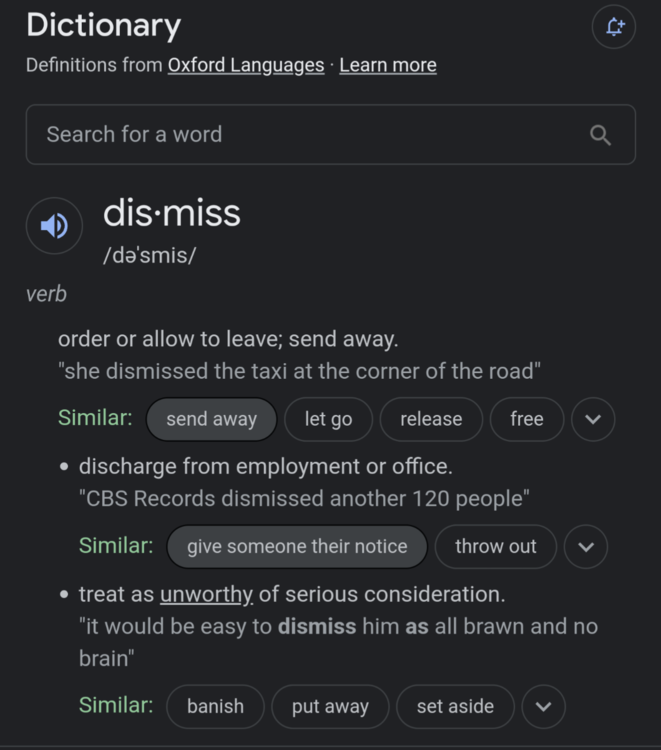The height and width of the screenshot is (750, 661).
Task: Open the Oxford Languages link
Action: 246,65
